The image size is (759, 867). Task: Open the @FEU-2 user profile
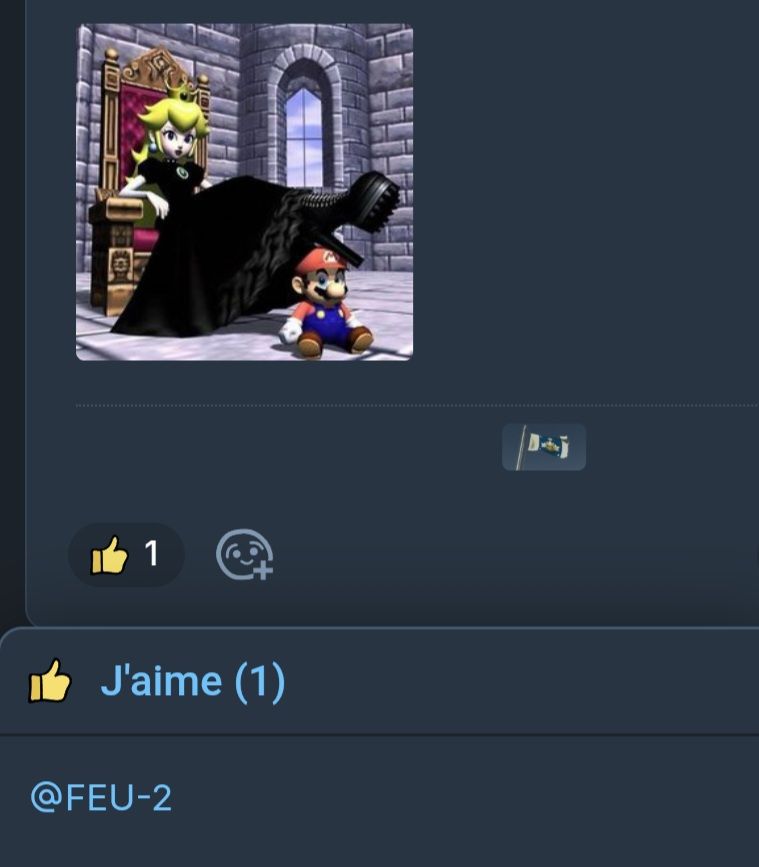(x=101, y=798)
